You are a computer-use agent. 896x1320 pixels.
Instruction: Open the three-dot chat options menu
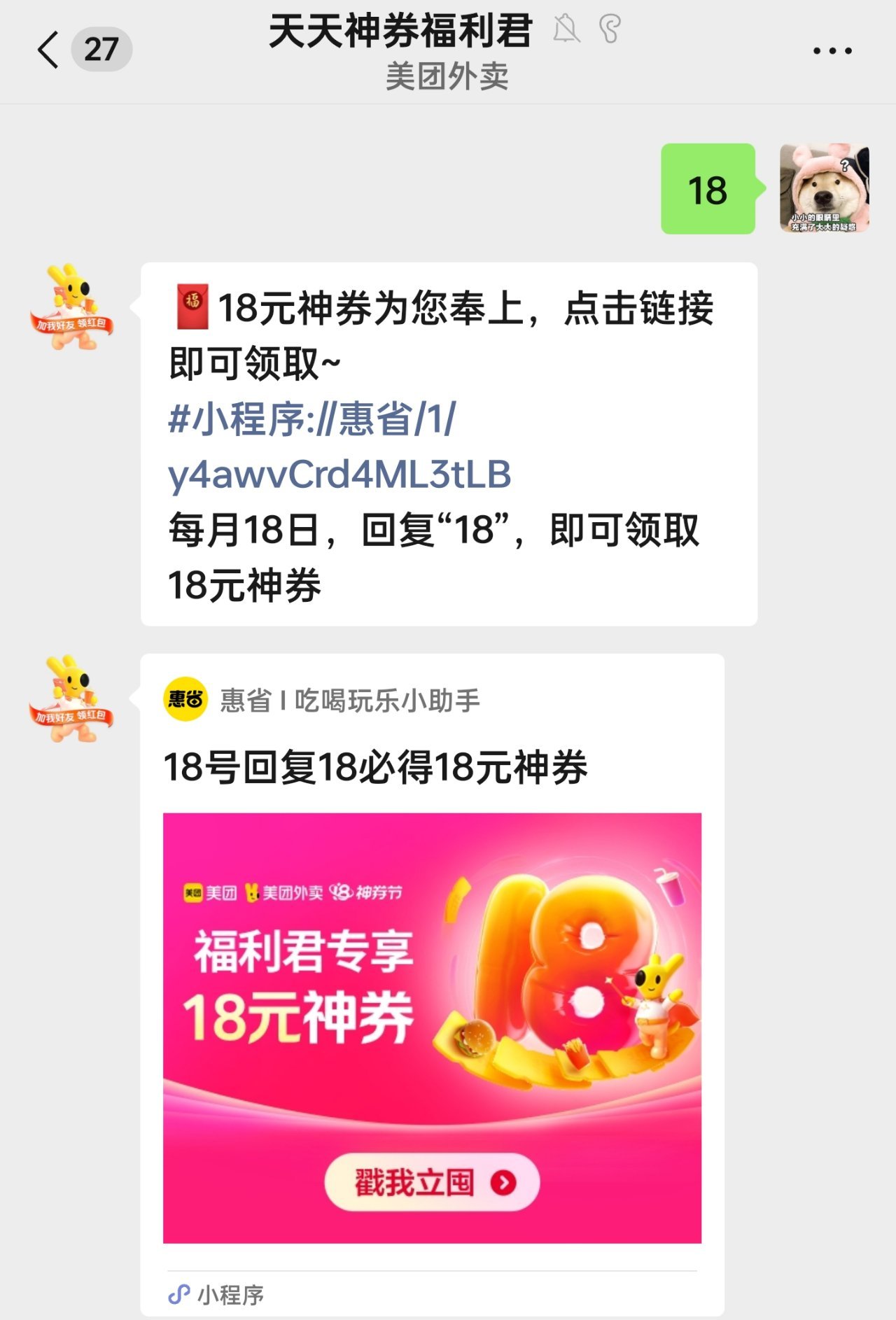point(832,50)
